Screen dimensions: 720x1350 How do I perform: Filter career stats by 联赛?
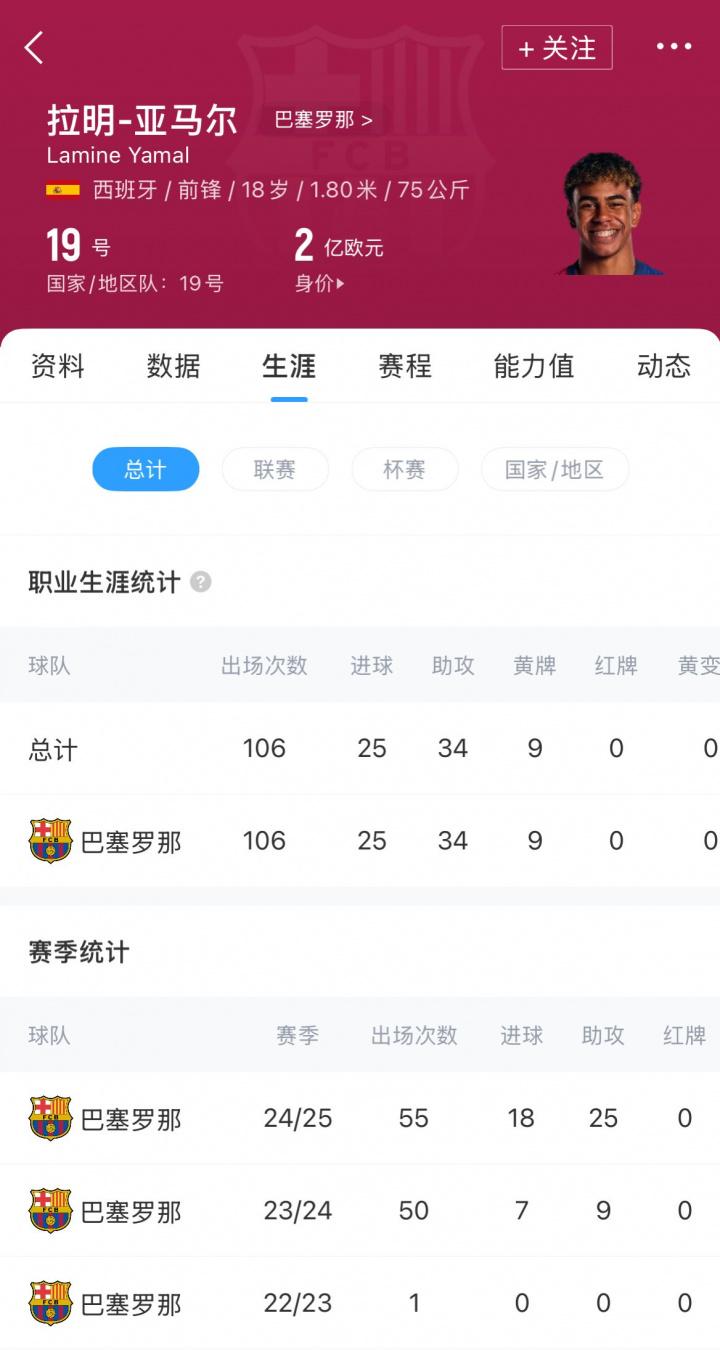[275, 469]
